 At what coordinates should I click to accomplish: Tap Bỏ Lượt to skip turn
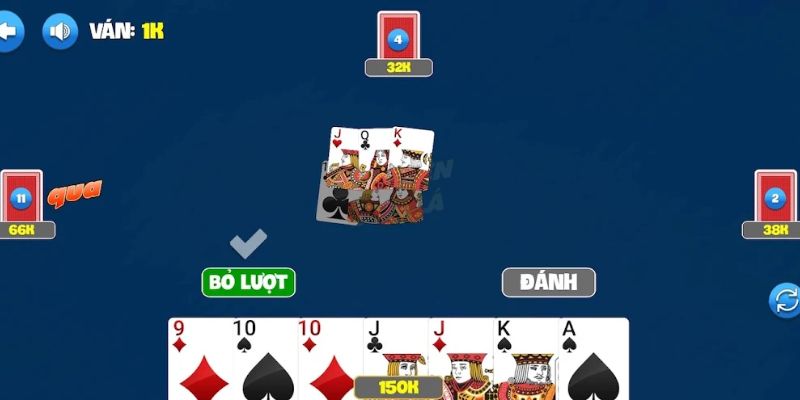point(249,282)
